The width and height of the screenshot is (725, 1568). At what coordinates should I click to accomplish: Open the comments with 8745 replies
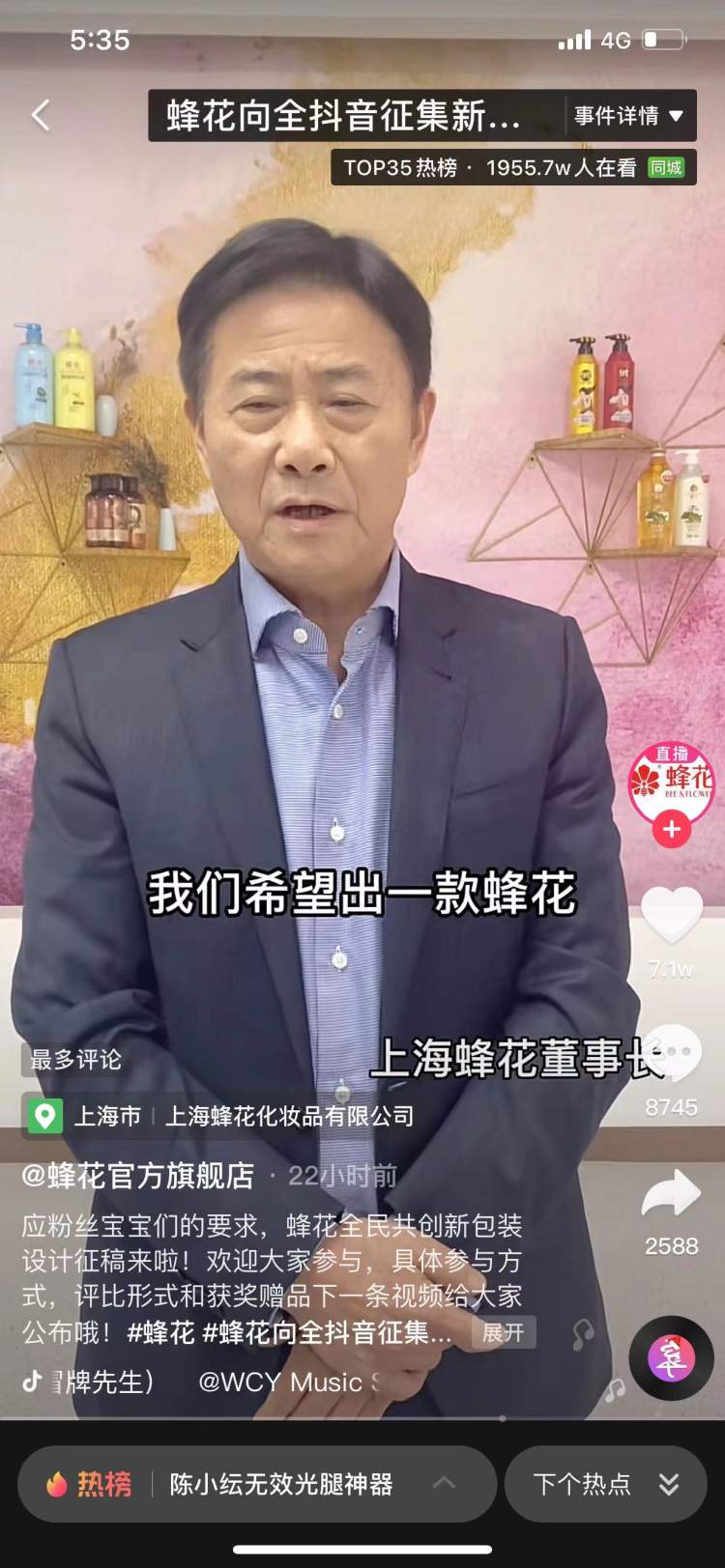672,1055
